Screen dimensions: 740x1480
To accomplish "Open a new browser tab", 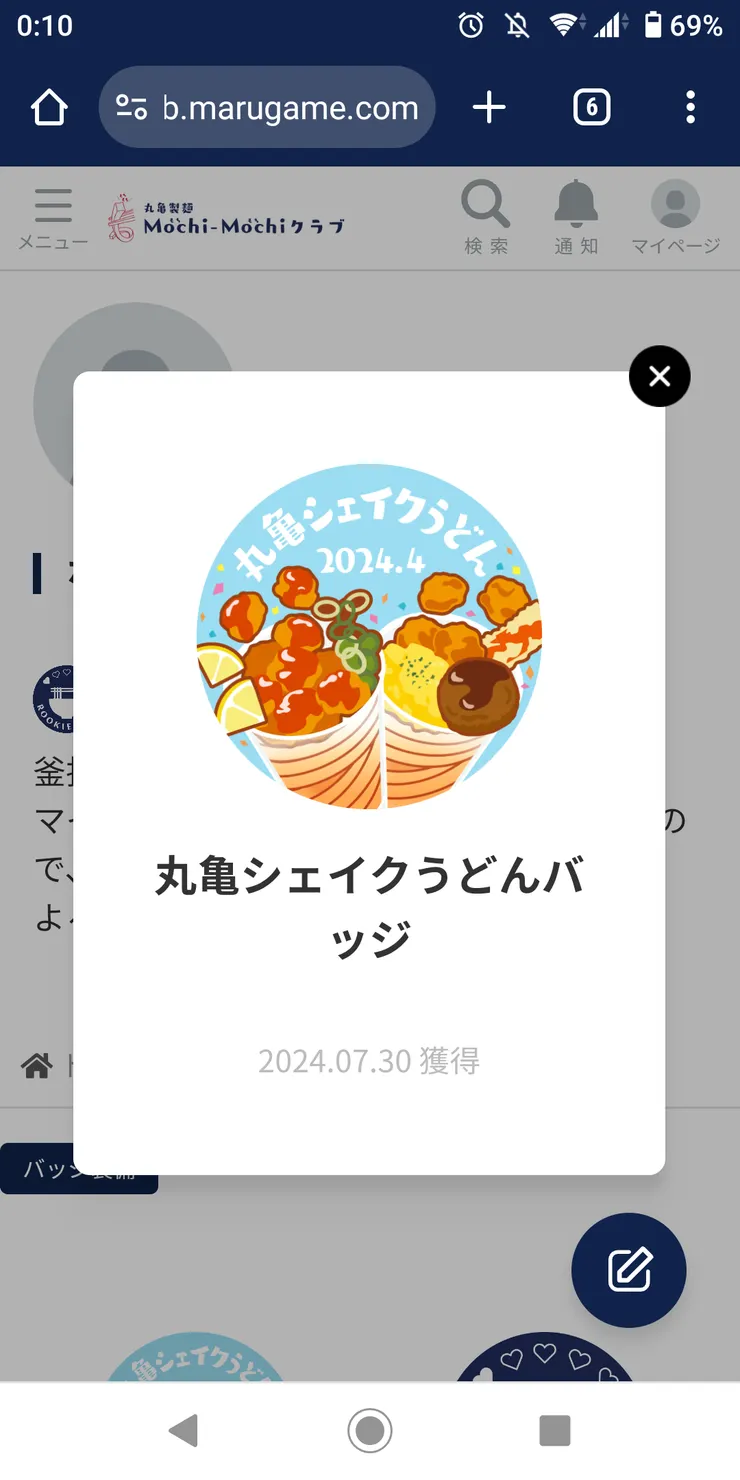I will [489, 107].
